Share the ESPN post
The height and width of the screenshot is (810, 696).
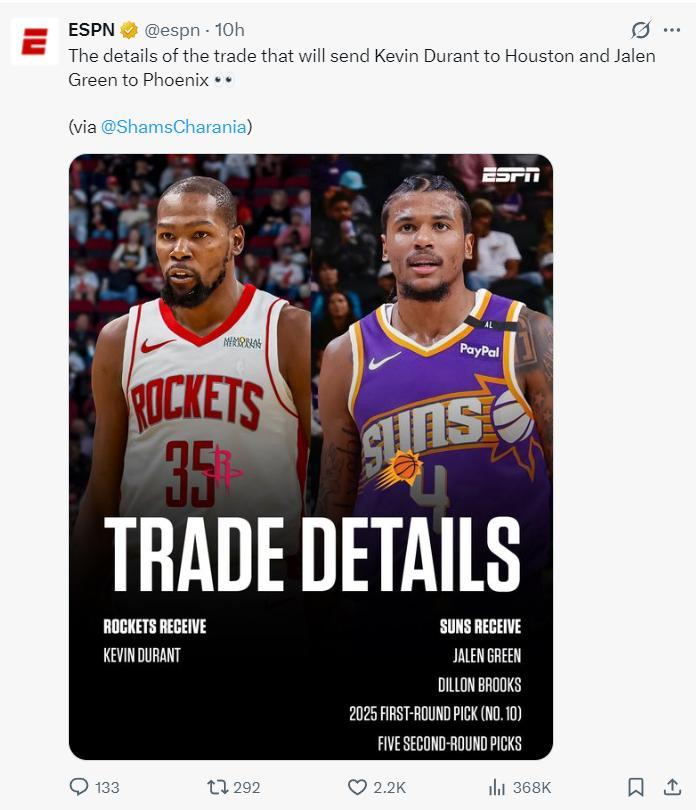click(x=672, y=787)
